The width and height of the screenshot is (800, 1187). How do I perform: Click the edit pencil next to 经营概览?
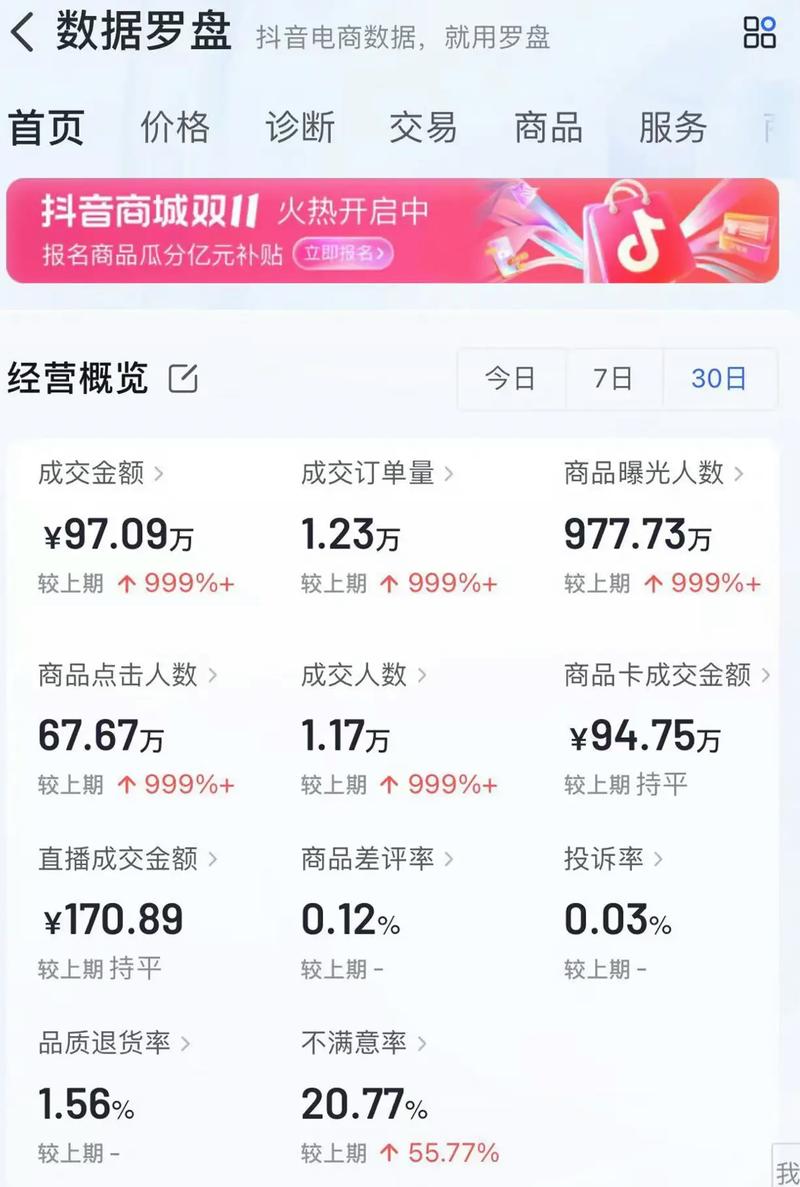183,378
